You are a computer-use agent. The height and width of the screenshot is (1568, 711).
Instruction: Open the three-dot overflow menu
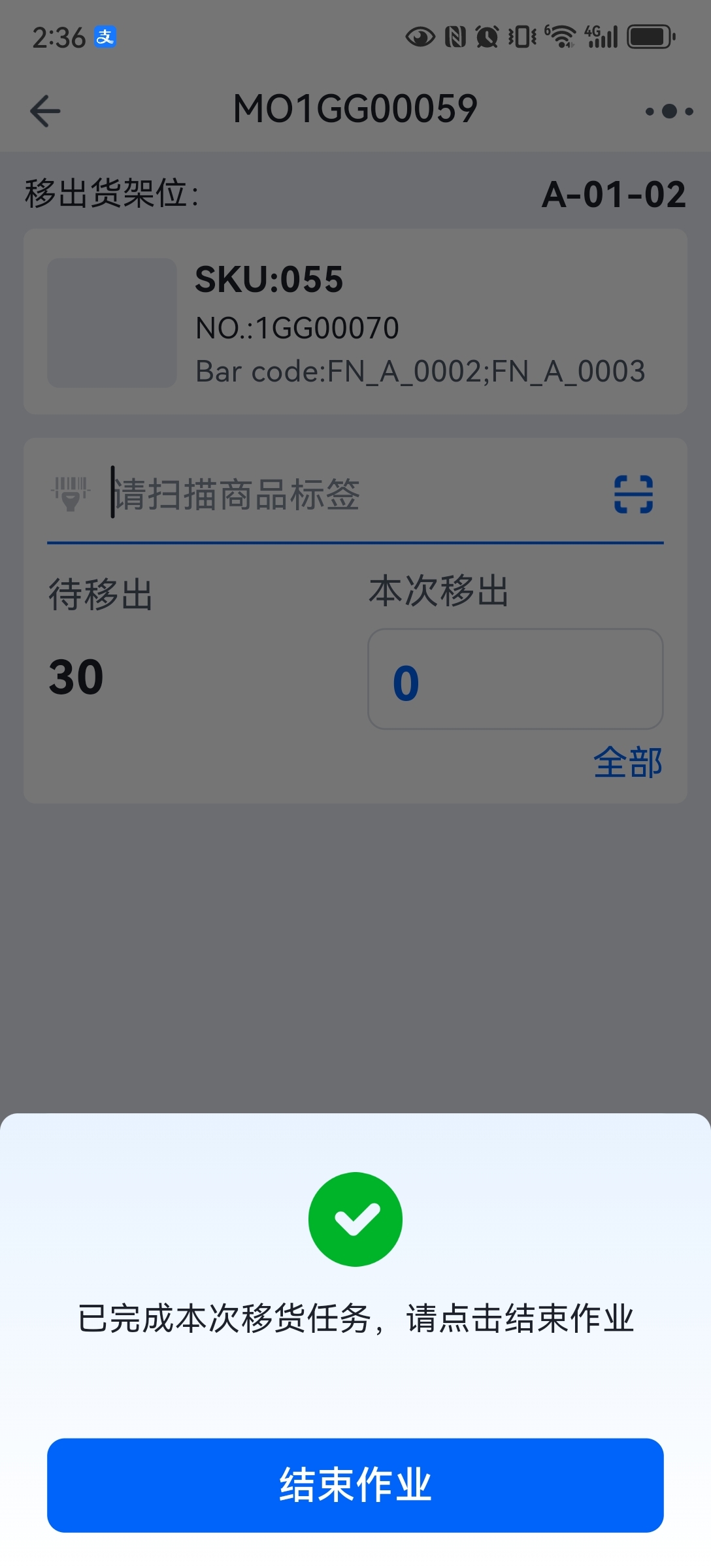click(x=669, y=112)
